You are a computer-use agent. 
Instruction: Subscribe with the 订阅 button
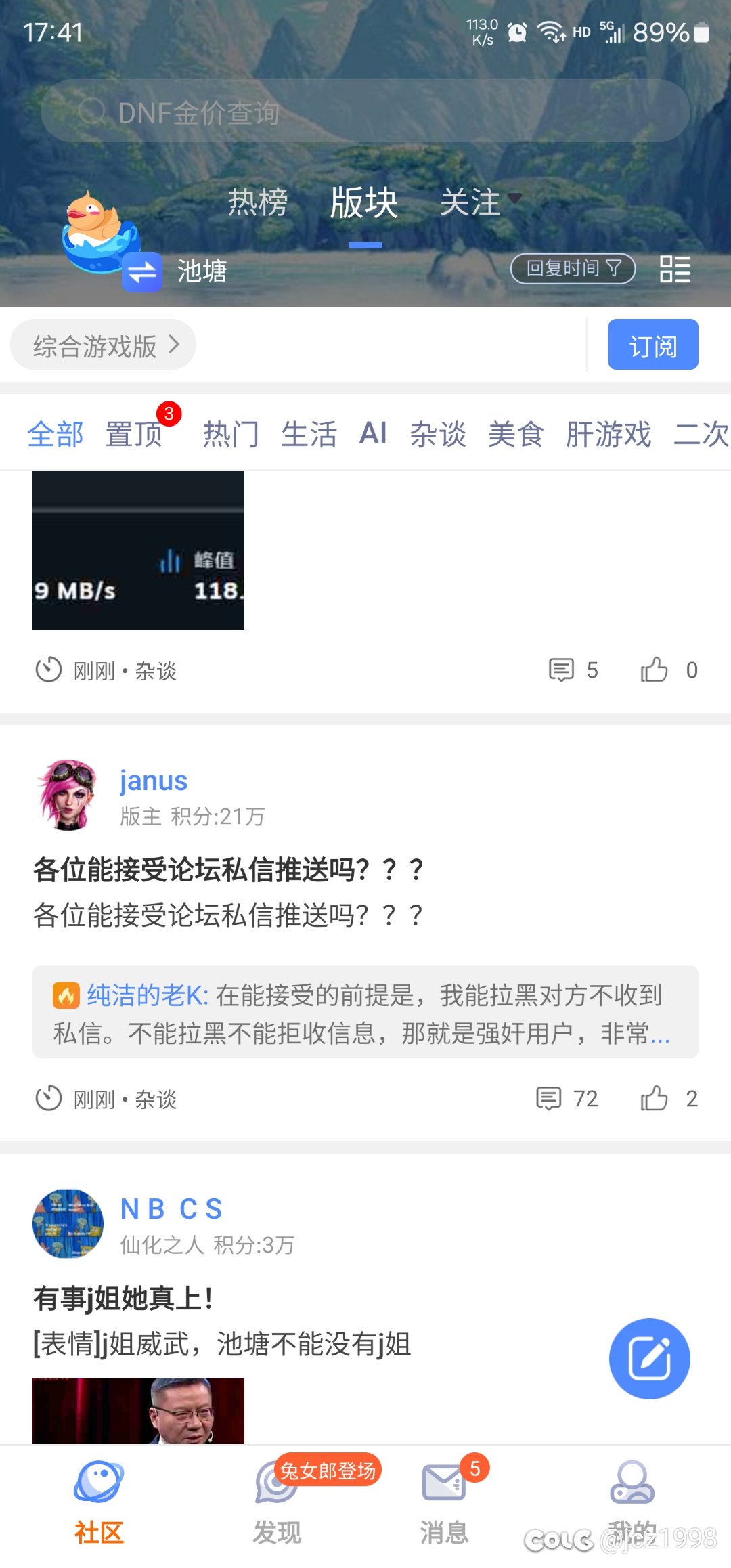point(653,345)
